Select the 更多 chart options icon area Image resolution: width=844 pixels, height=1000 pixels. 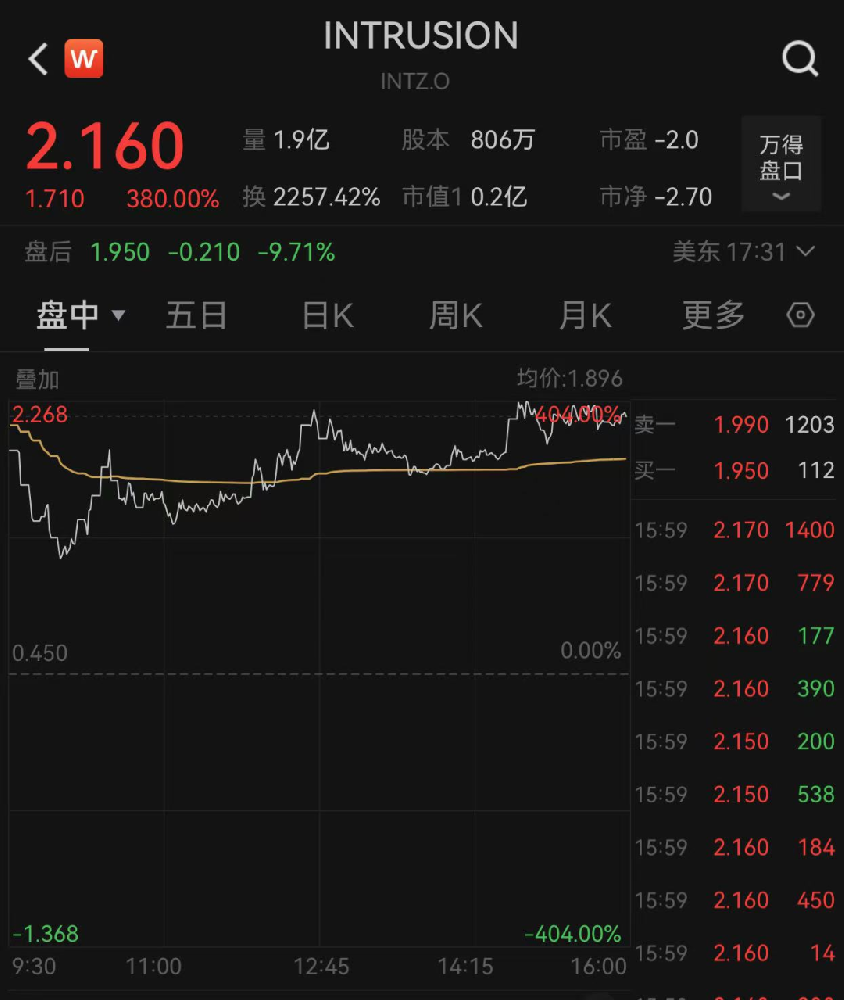712,314
